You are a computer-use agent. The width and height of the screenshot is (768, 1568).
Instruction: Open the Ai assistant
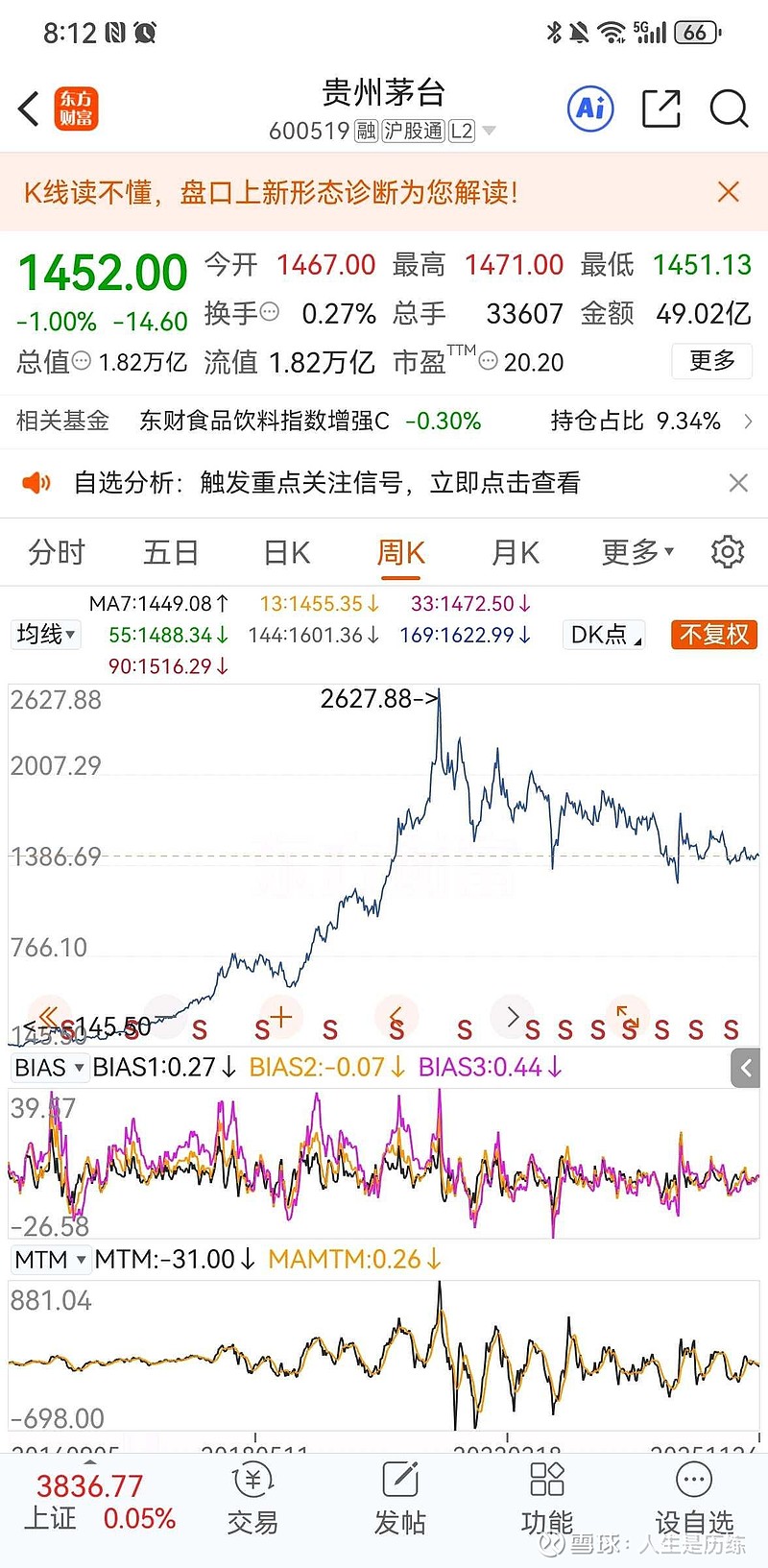pos(589,109)
